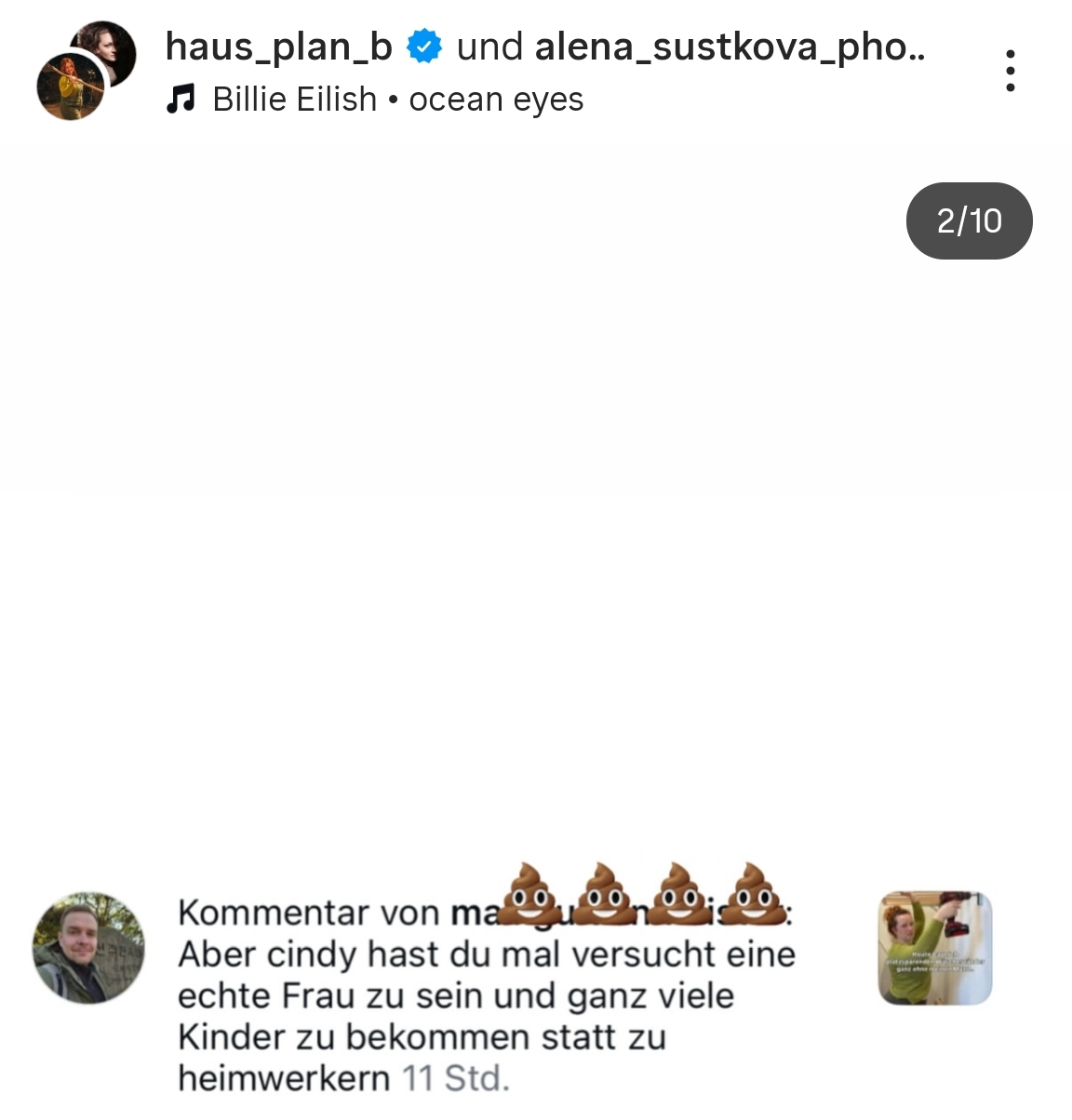Tap the stacked profile pictures in header
Screen dimensions: 1072x1120
(86, 71)
